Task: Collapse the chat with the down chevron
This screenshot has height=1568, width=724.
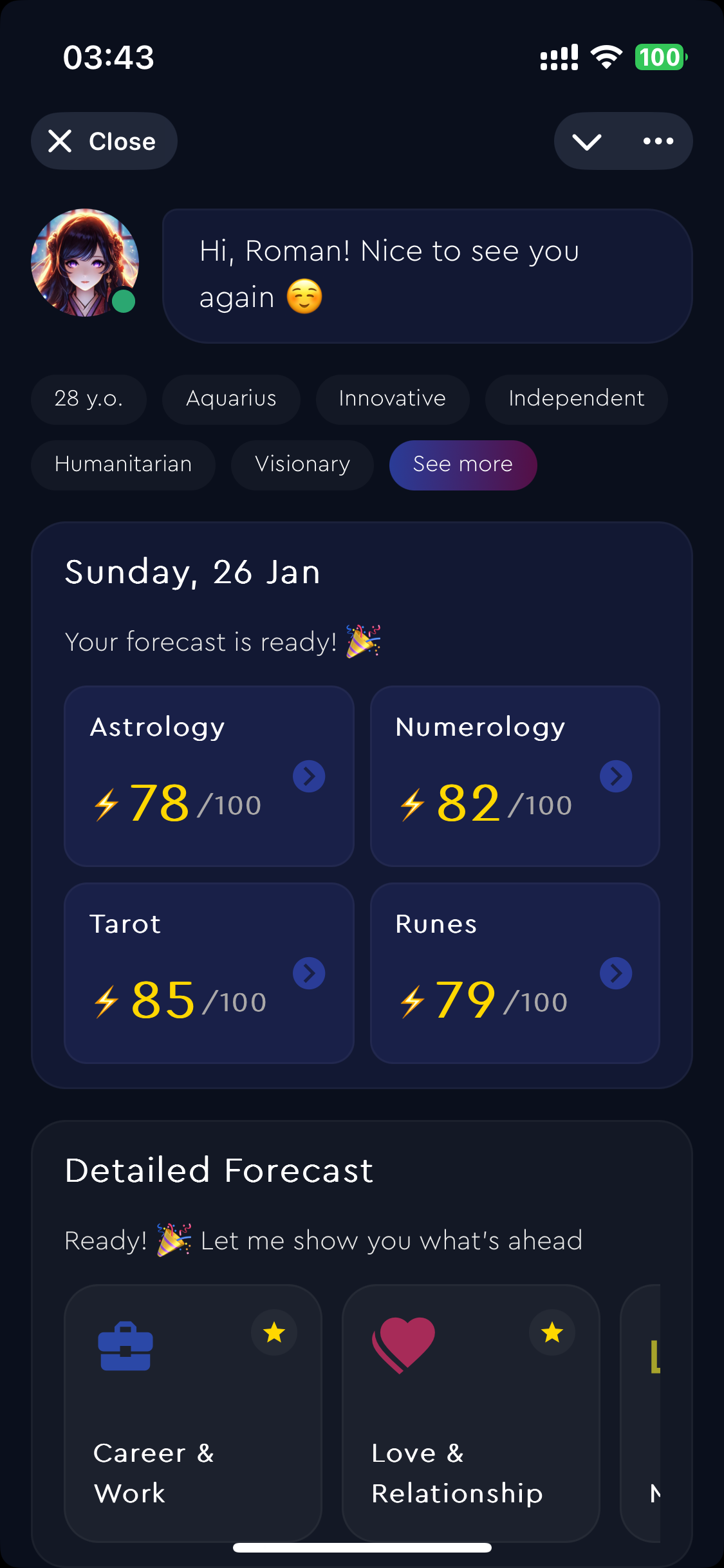Action: click(587, 142)
